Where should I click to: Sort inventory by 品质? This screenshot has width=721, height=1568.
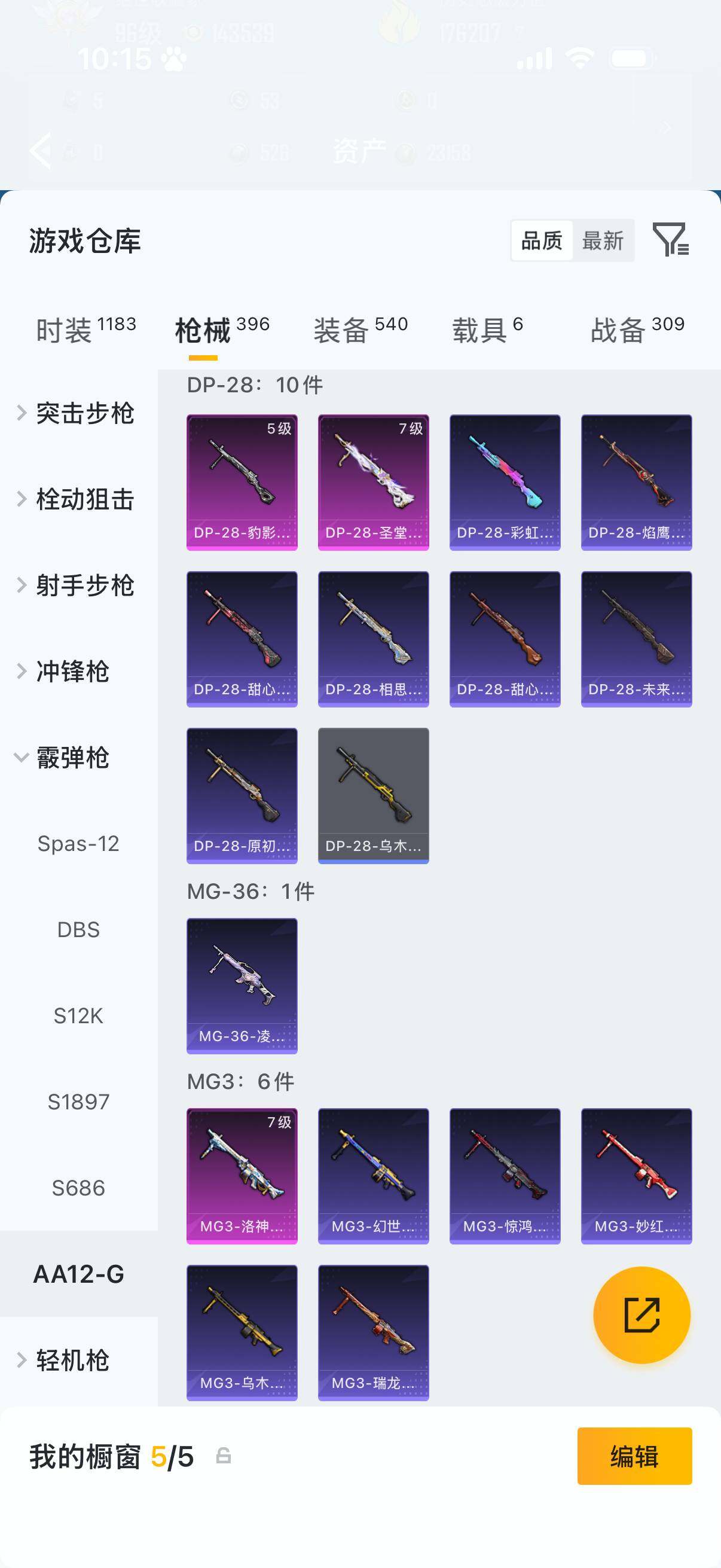click(542, 241)
